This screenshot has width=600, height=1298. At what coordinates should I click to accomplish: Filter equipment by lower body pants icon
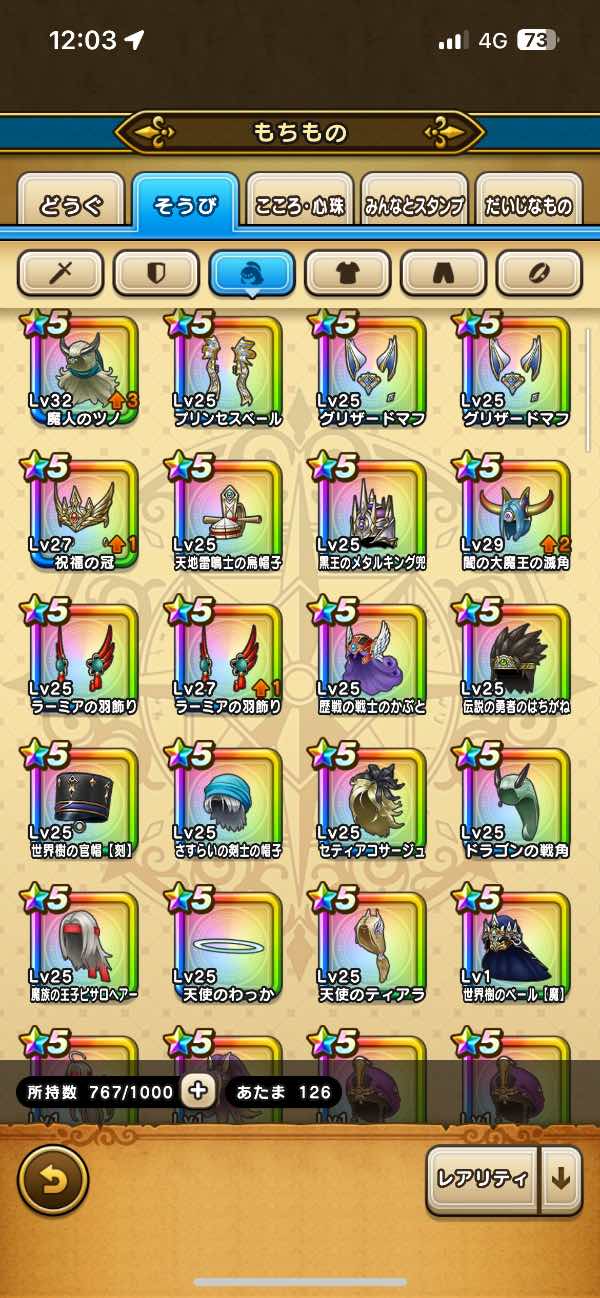click(443, 272)
